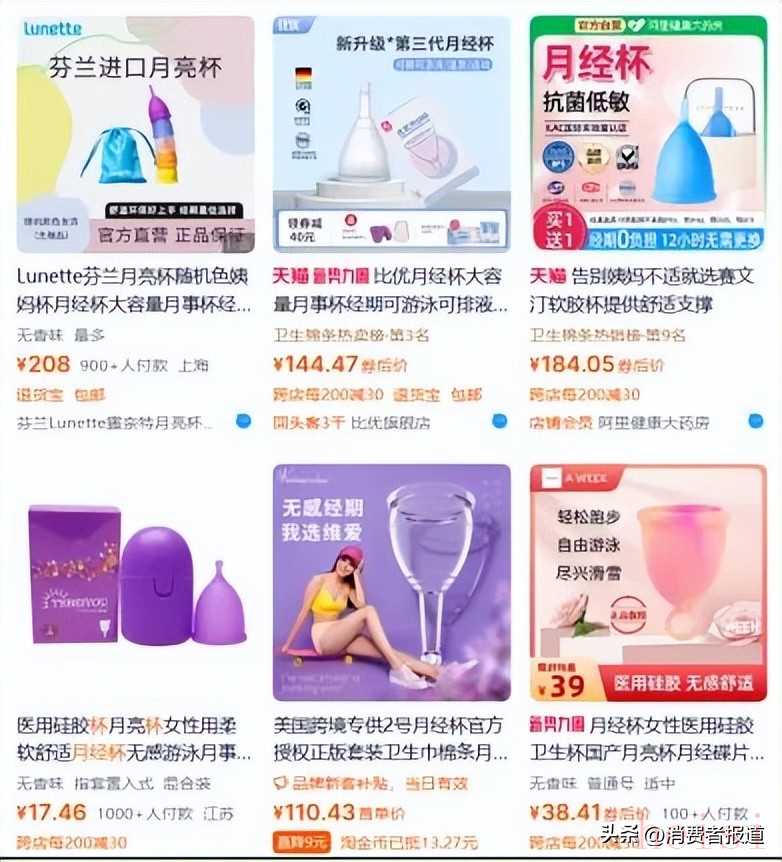Tap the blue icon beside 比优旗舰店
This screenshot has width=782, height=862.
(x=500, y=422)
